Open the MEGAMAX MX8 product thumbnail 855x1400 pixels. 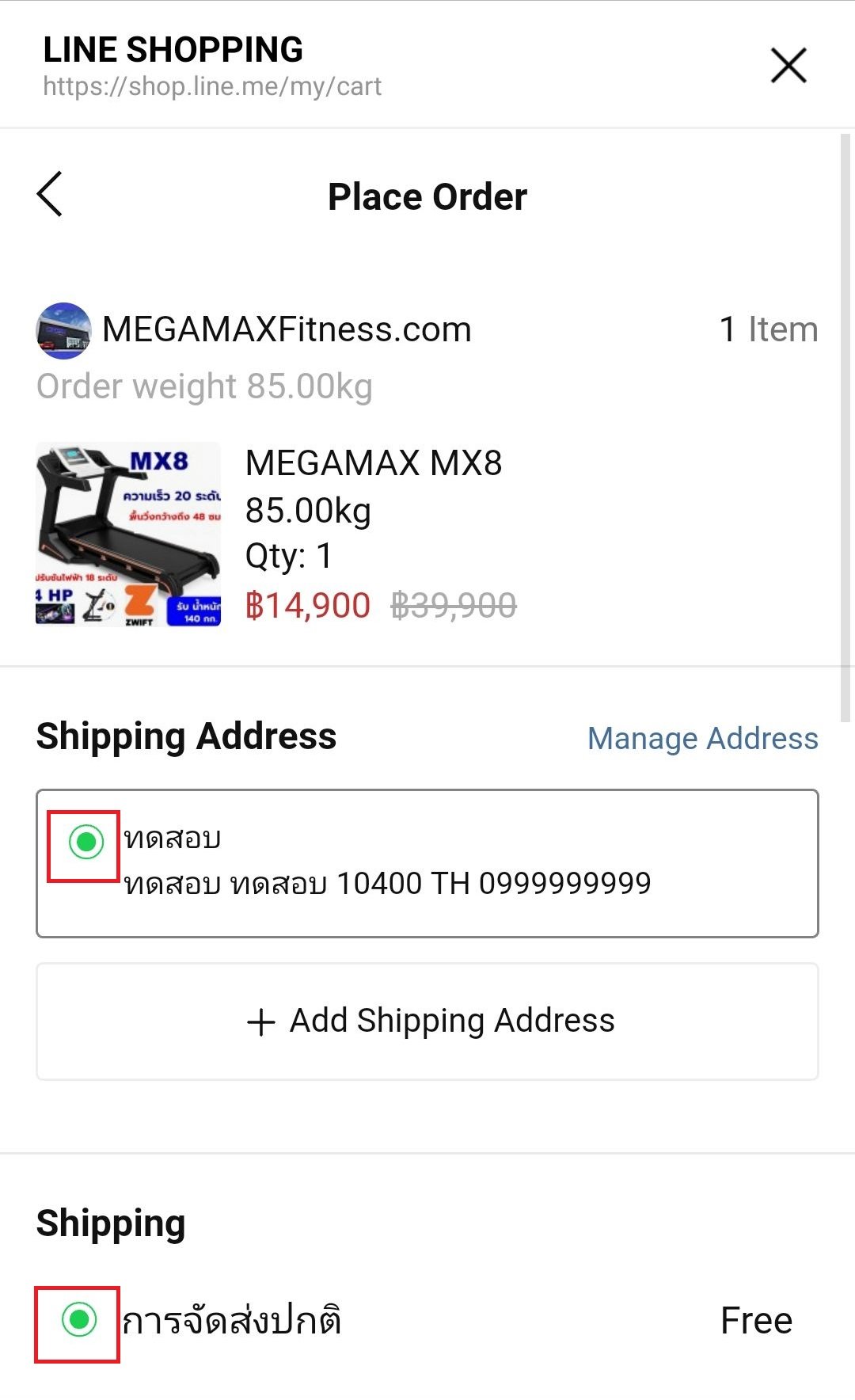click(128, 535)
